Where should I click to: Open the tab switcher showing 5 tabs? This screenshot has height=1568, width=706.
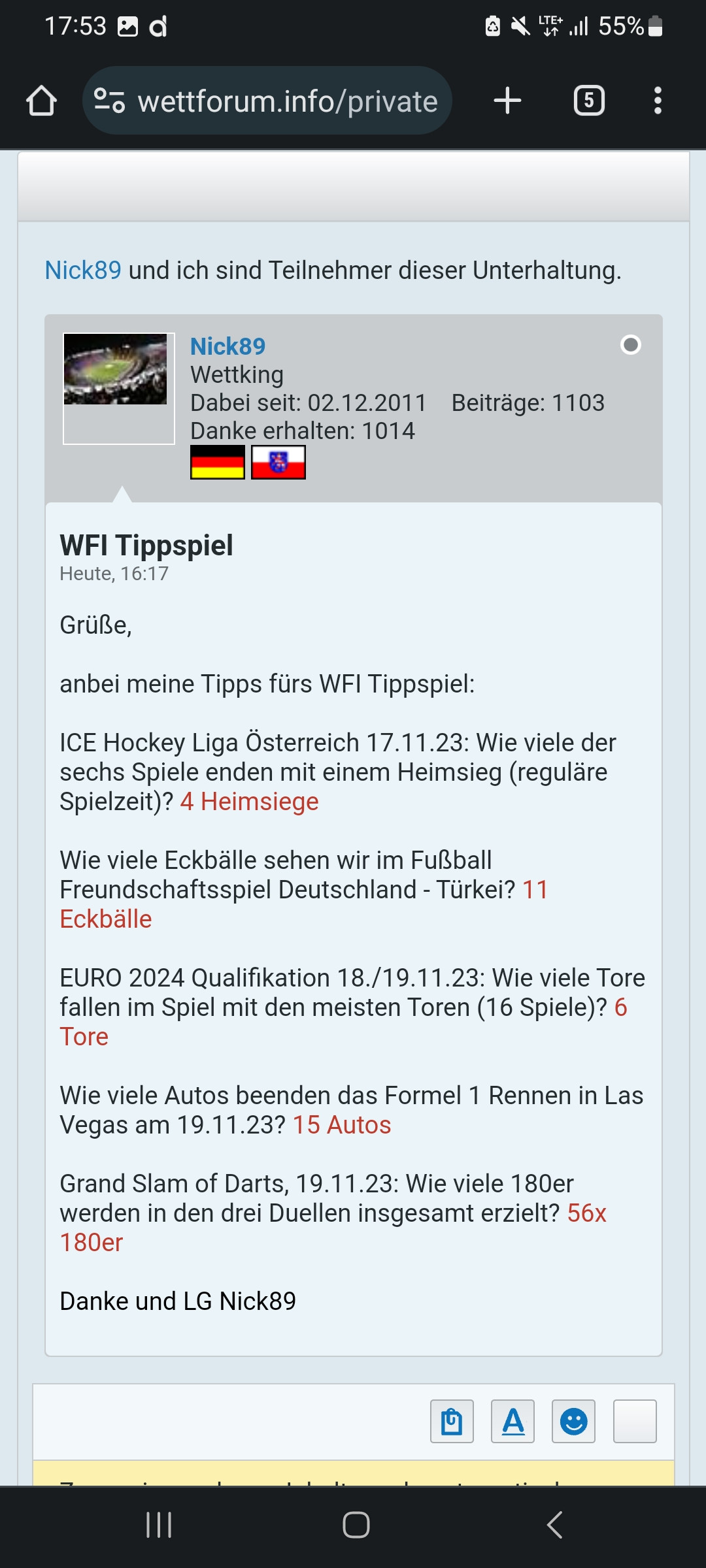pyautogui.click(x=589, y=101)
